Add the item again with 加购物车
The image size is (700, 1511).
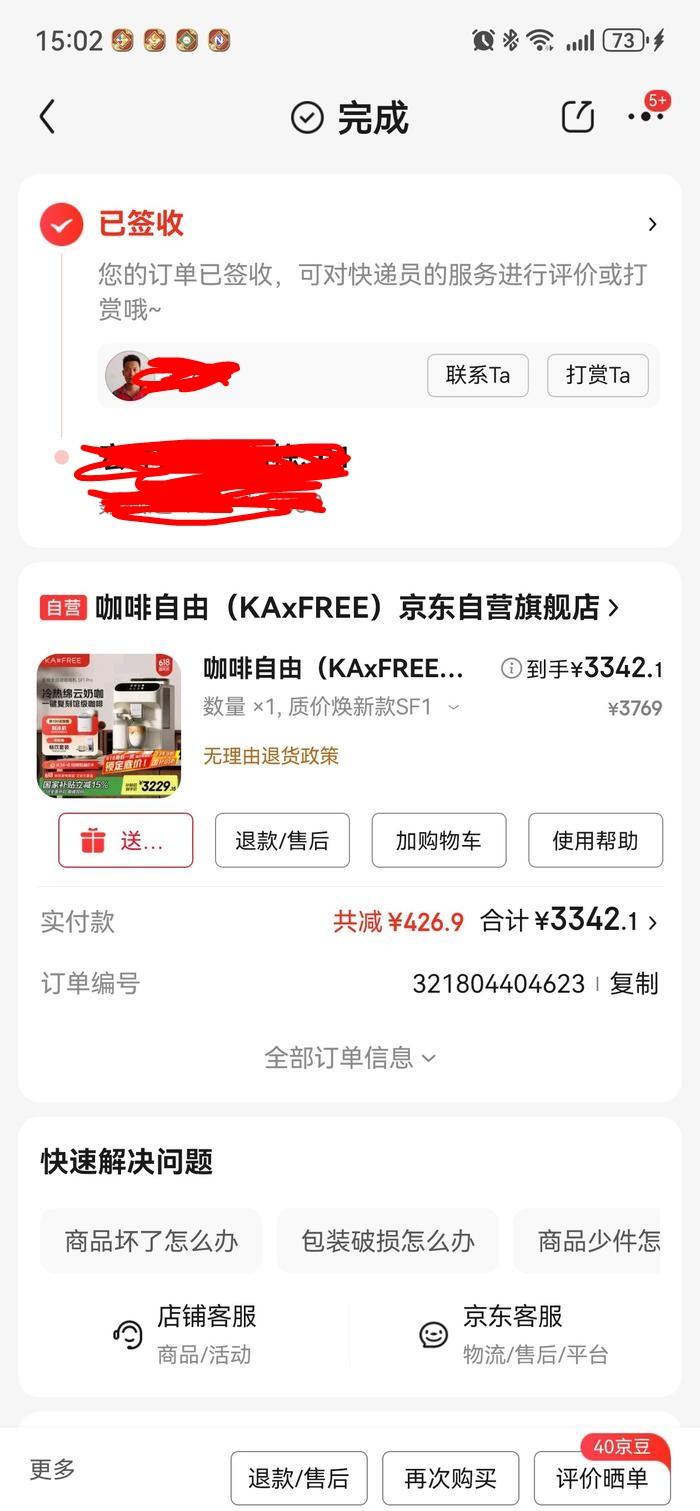(x=439, y=840)
